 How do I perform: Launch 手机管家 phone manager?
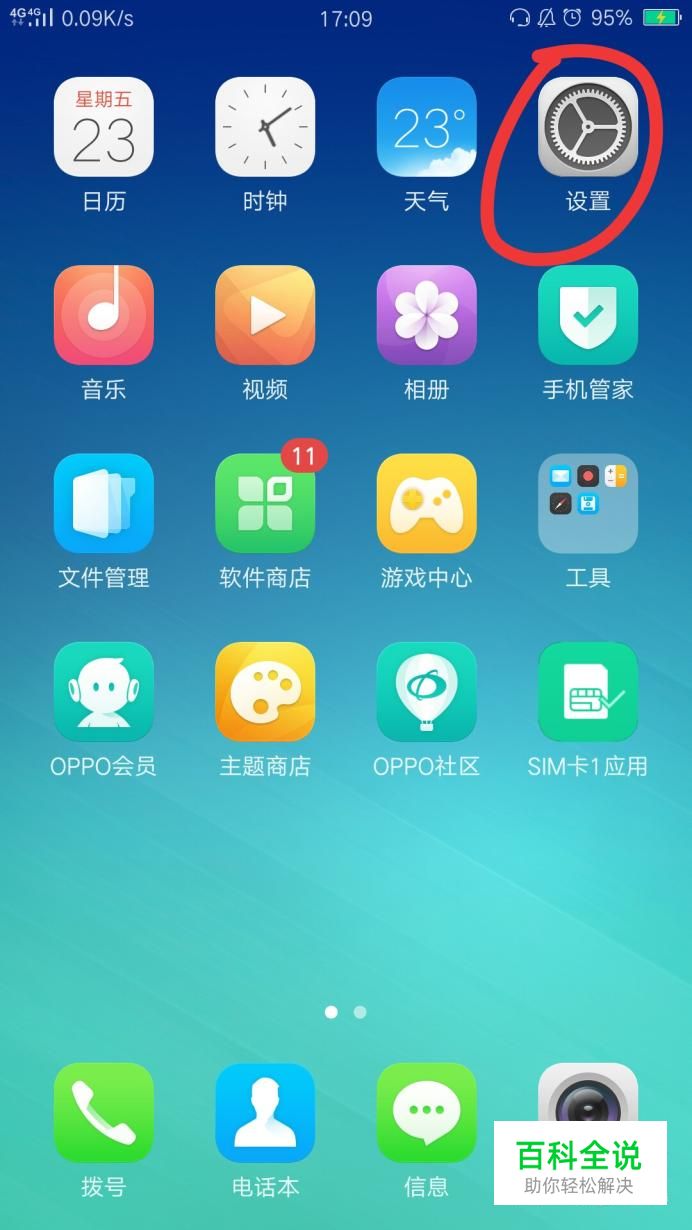pyautogui.click(x=587, y=315)
